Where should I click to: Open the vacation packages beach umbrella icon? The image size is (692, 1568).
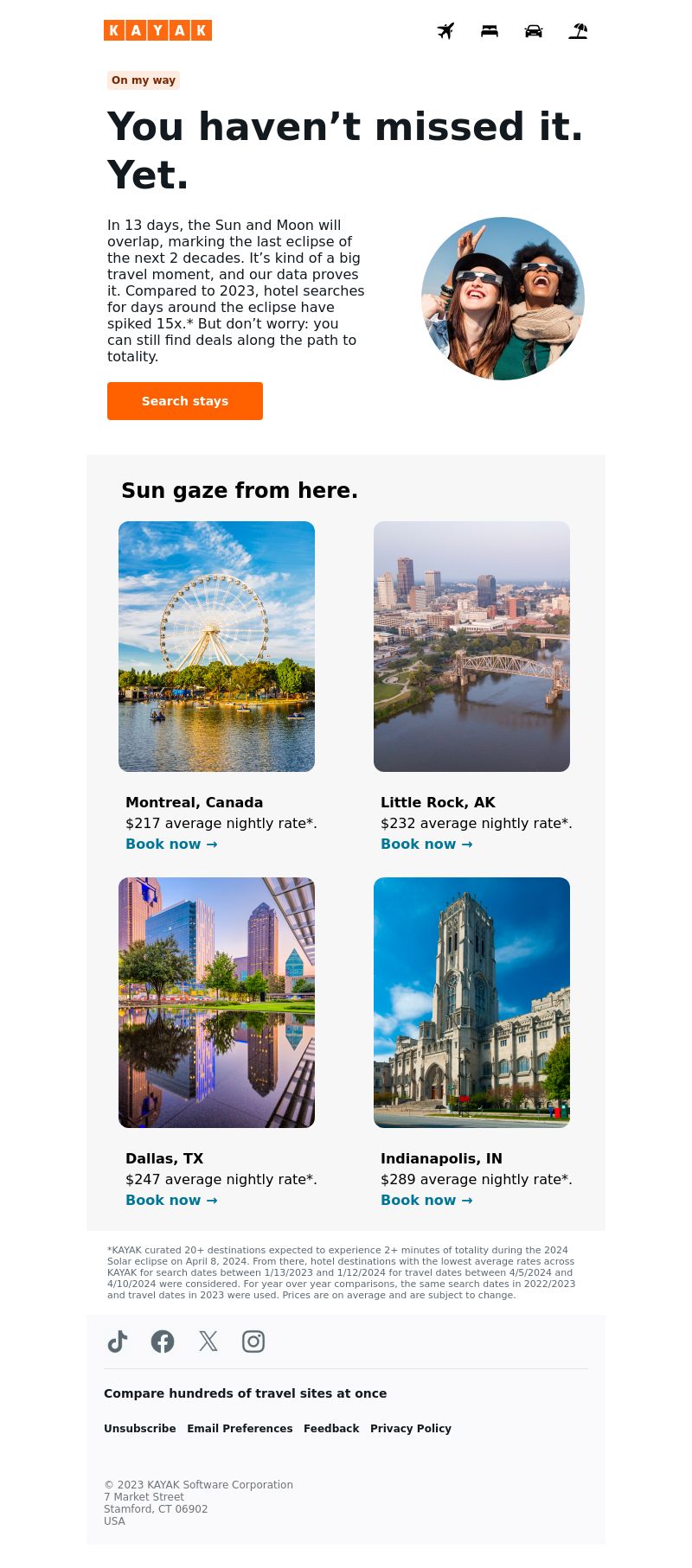tap(578, 31)
